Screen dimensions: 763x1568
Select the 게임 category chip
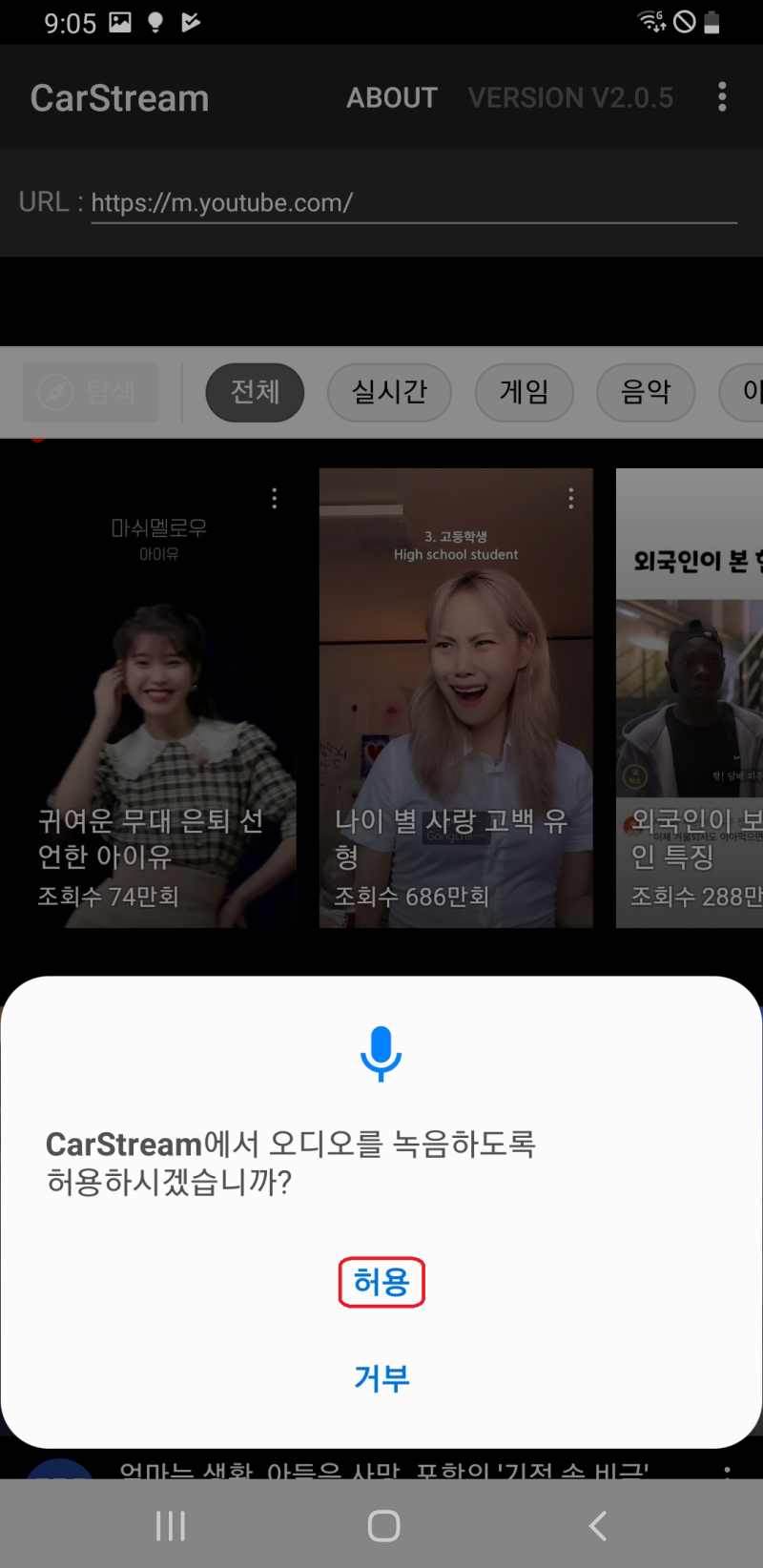point(525,392)
